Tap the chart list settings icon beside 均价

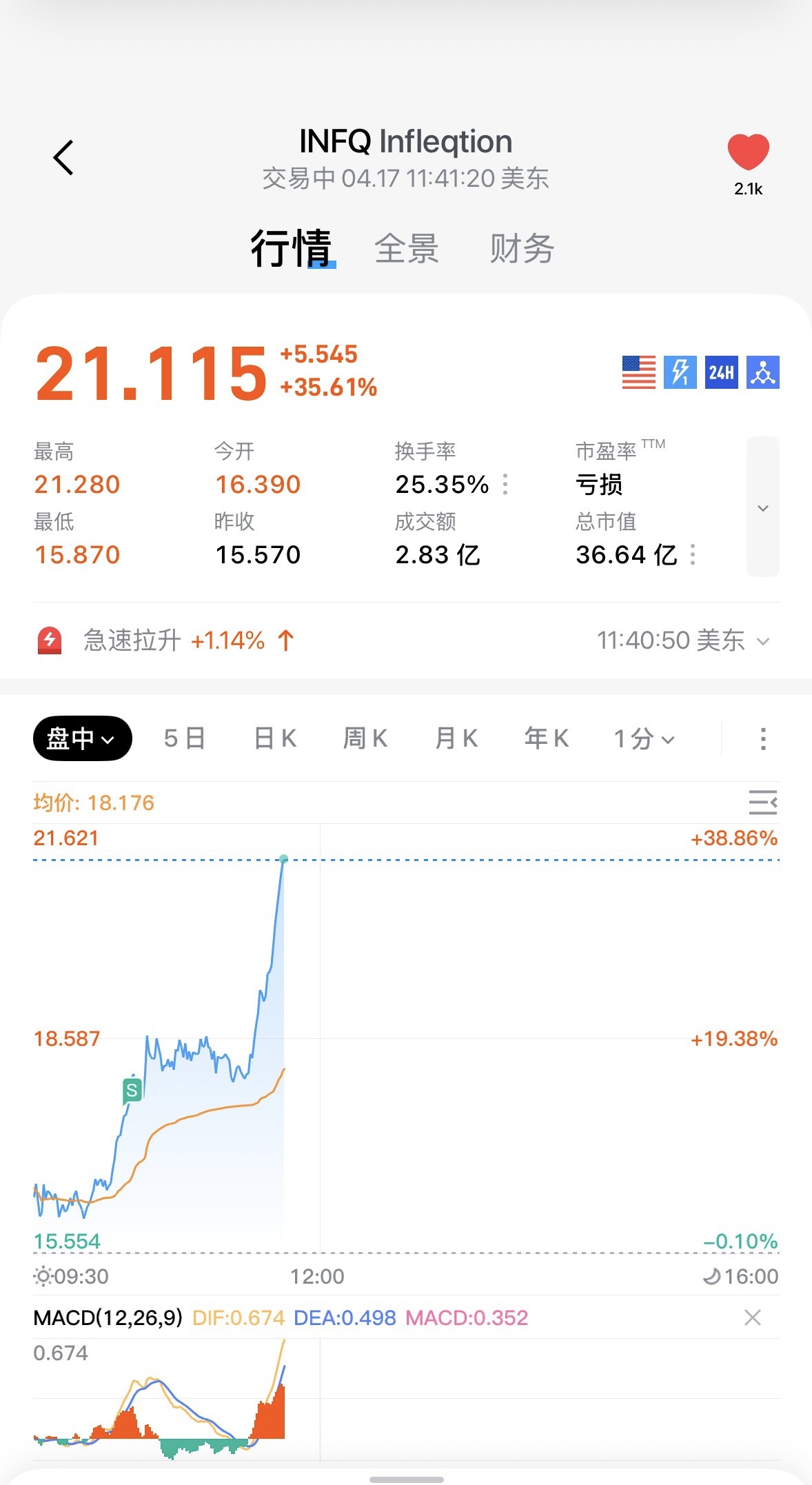point(762,802)
